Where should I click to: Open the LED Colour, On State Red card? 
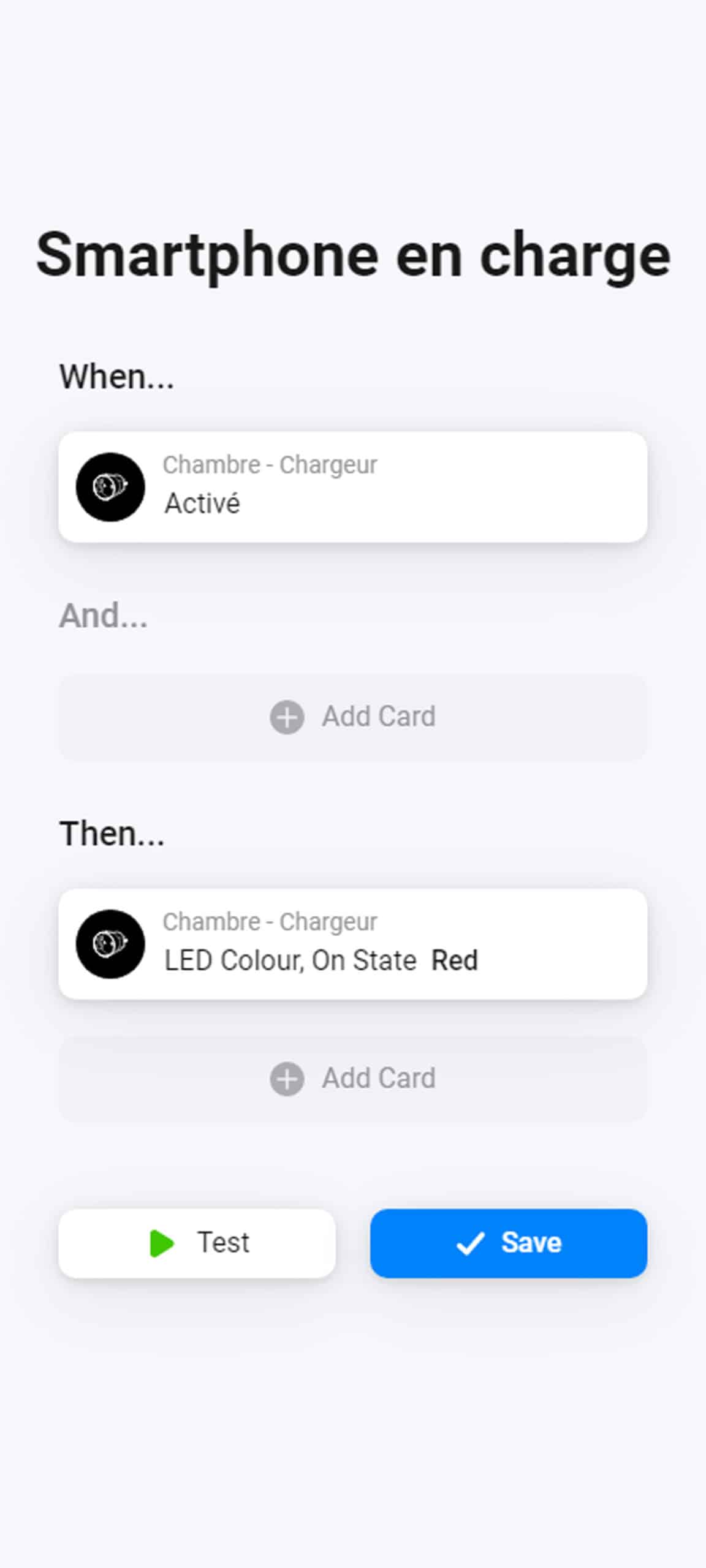tap(352, 944)
